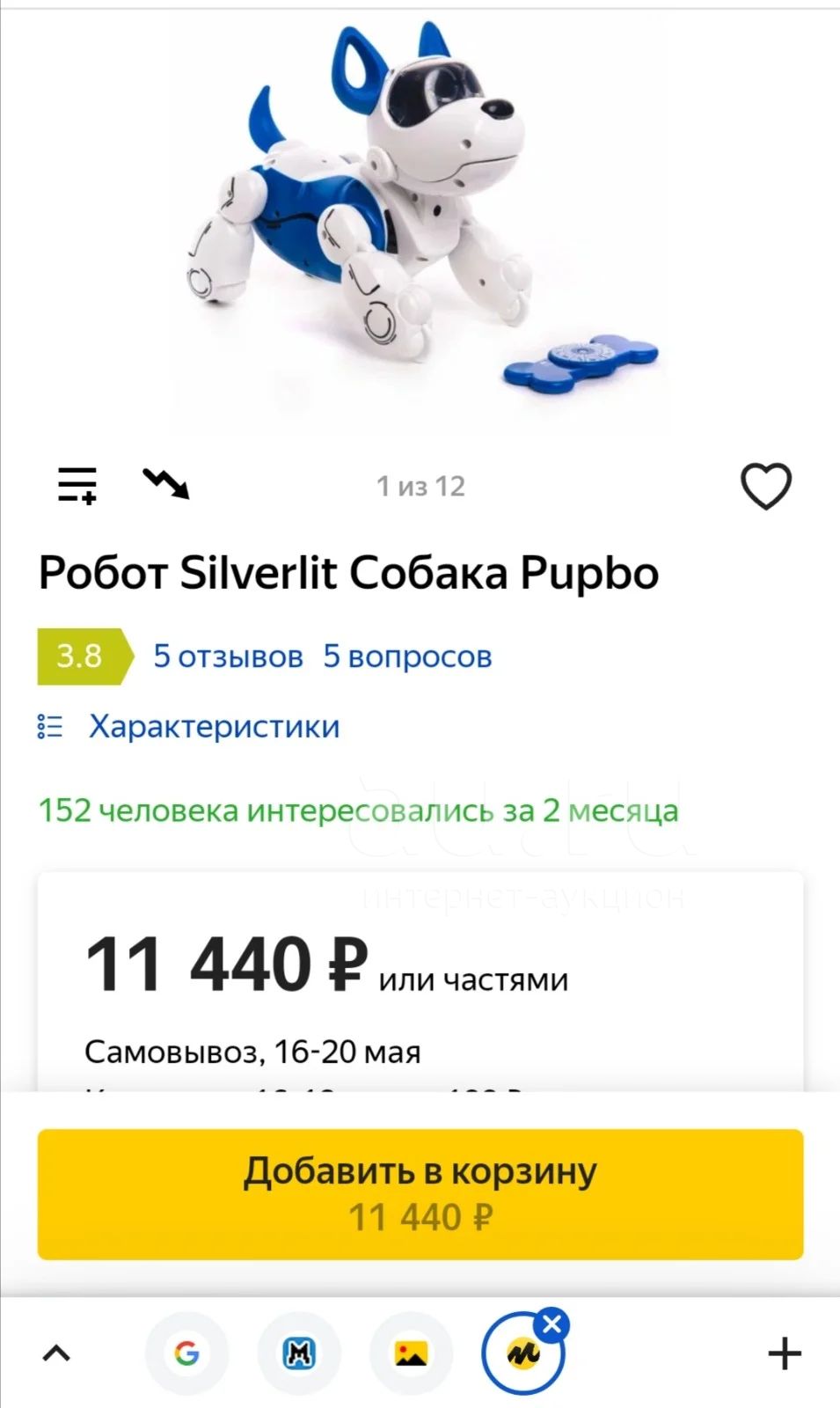The image size is (840, 1408).
Task: Switch to the image gallery tab
Action: point(412,1353)
